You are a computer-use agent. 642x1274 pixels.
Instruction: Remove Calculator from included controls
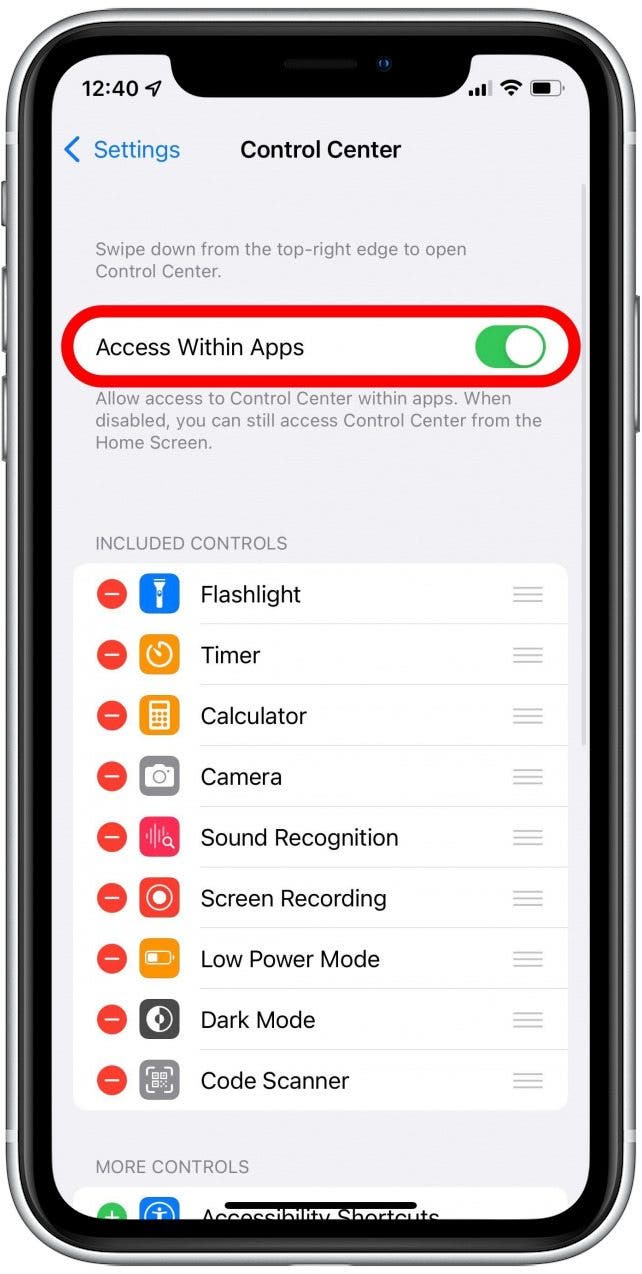pyautogui.click(x=112, y=716)
